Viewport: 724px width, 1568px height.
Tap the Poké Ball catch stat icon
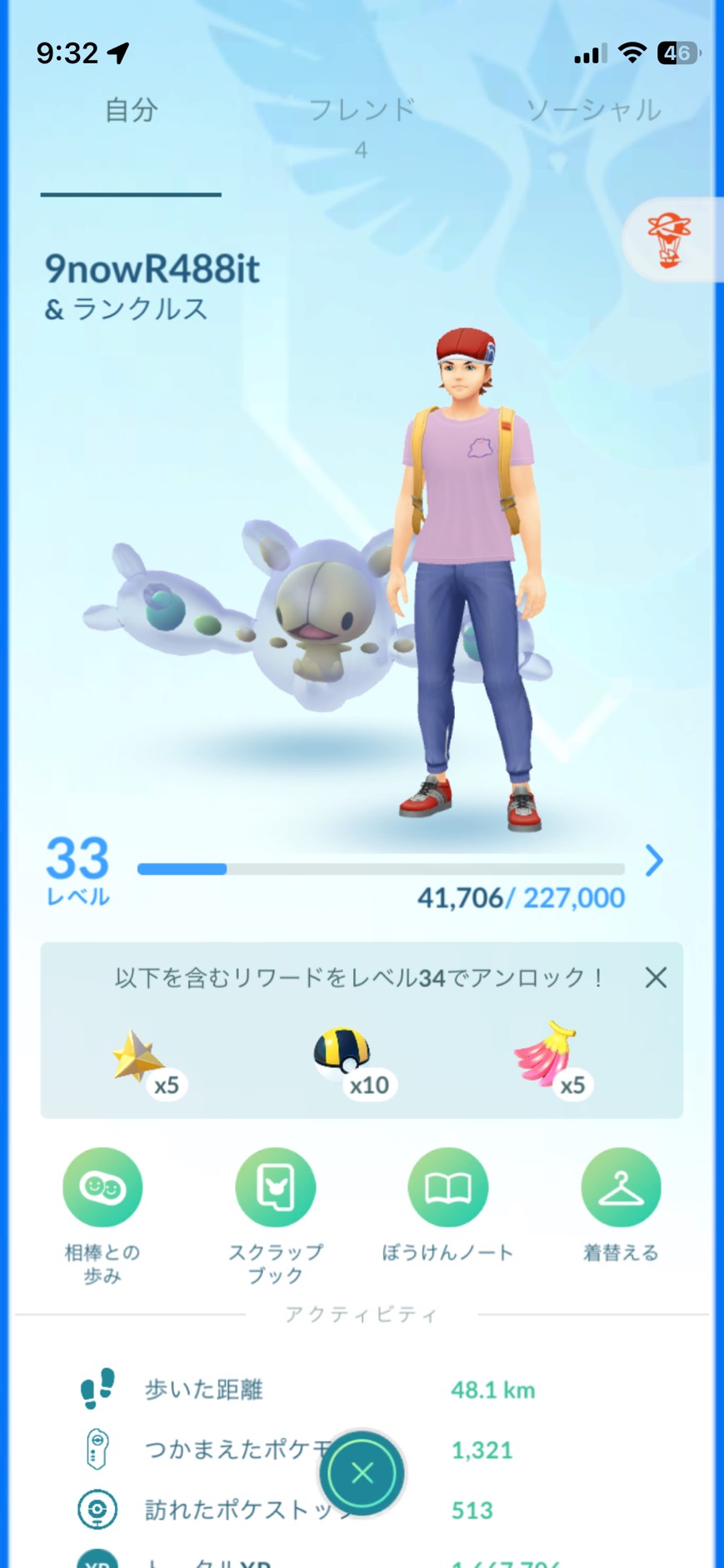point(100,1450)
